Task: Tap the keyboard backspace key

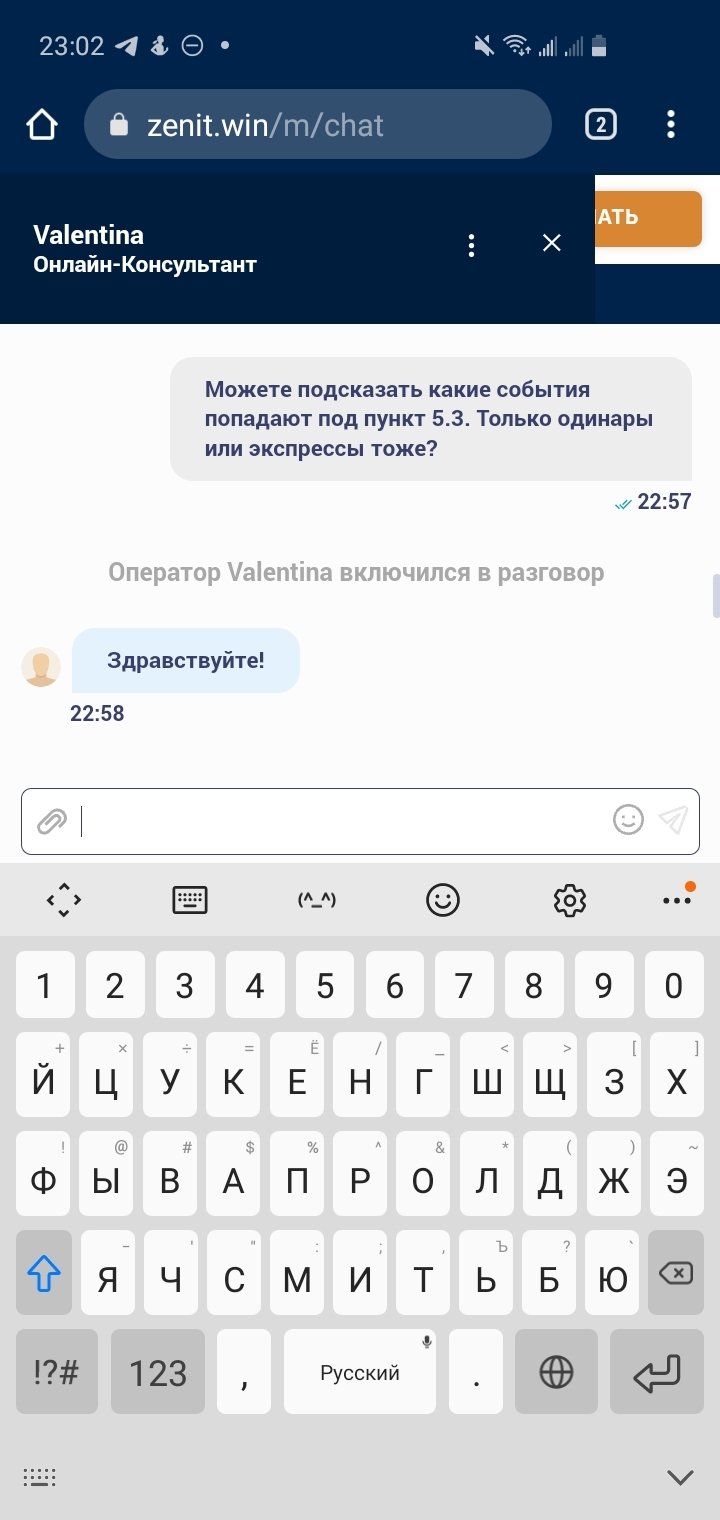Action: 677,1273
